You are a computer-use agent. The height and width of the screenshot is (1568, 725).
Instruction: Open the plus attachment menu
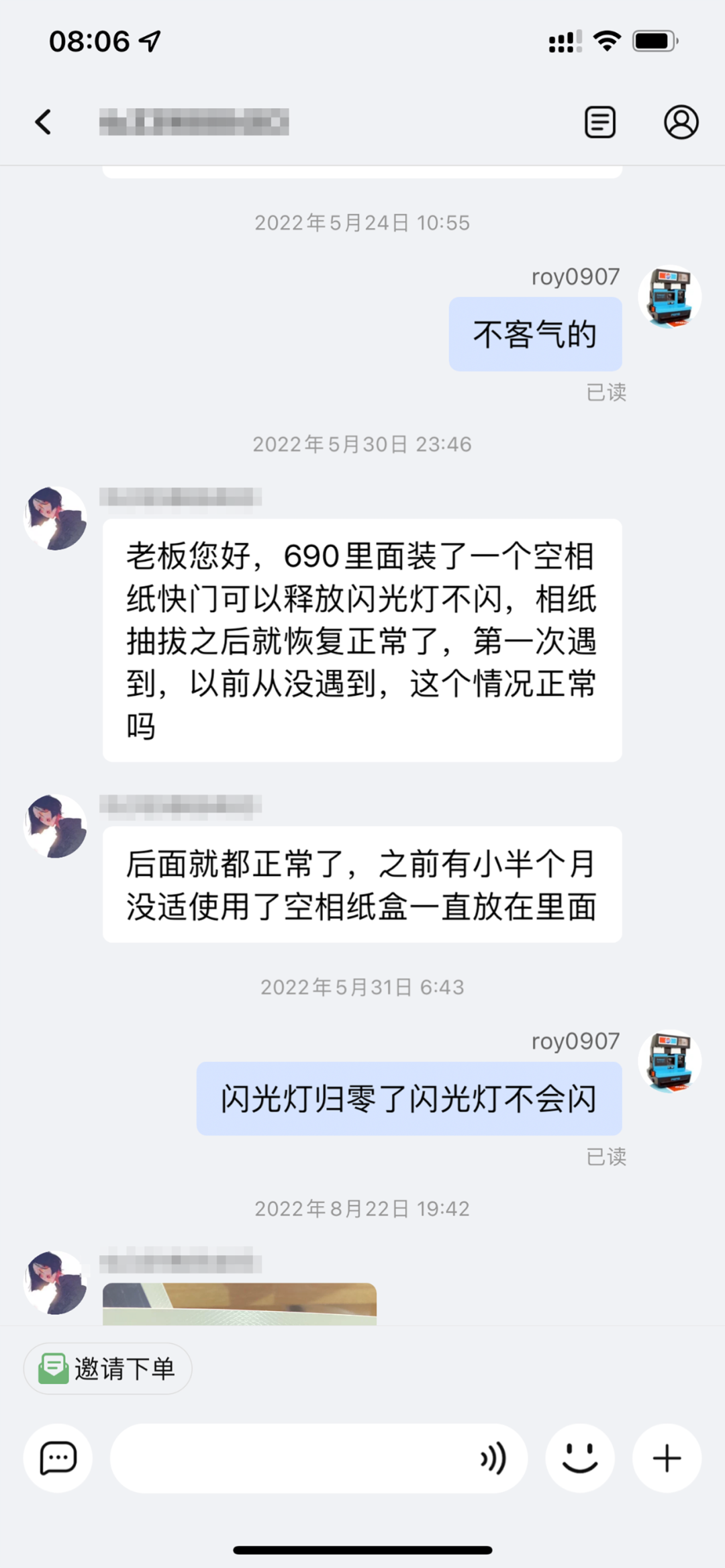pyautogui.click(x=667, y=1458)
